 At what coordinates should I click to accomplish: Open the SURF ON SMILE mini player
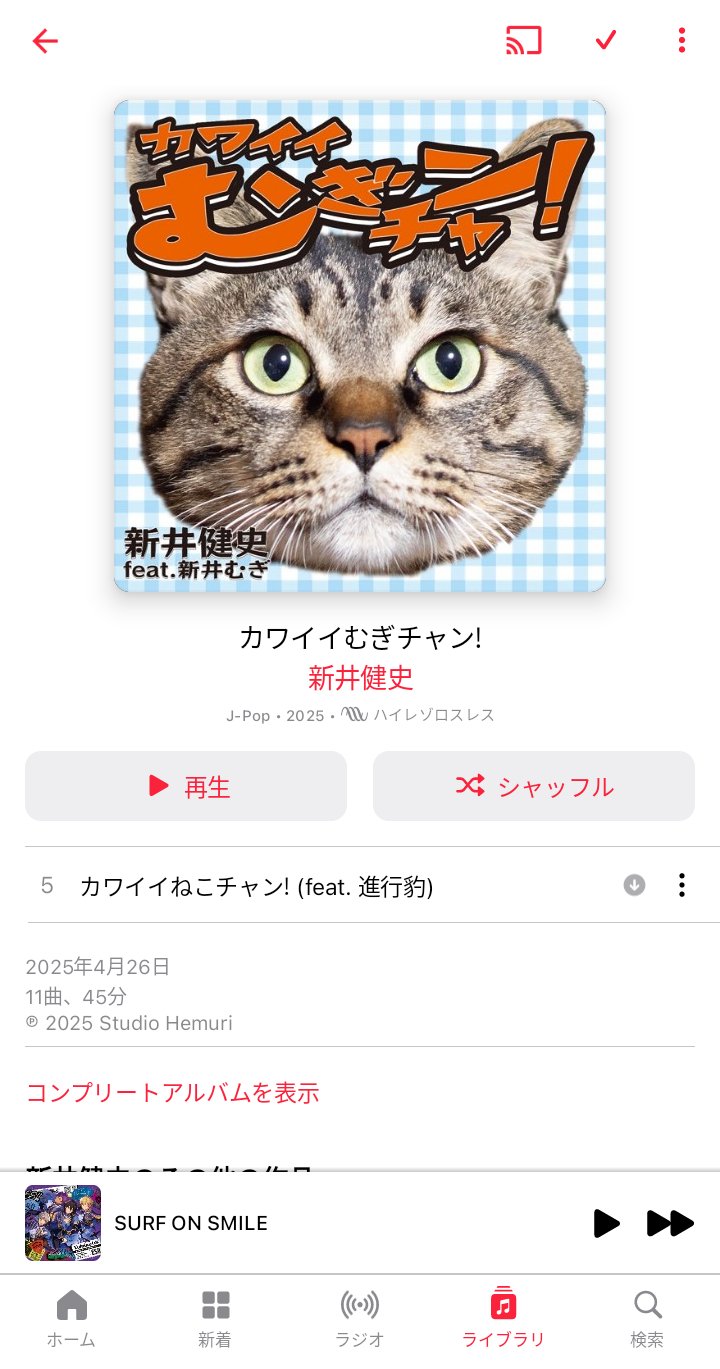click(x=300, y=1223)
